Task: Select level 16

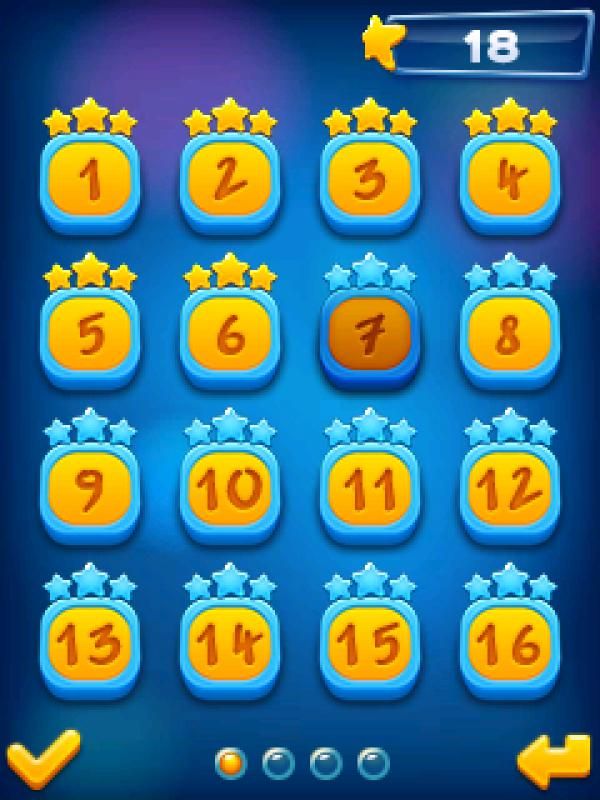Action: pos(510,645)
